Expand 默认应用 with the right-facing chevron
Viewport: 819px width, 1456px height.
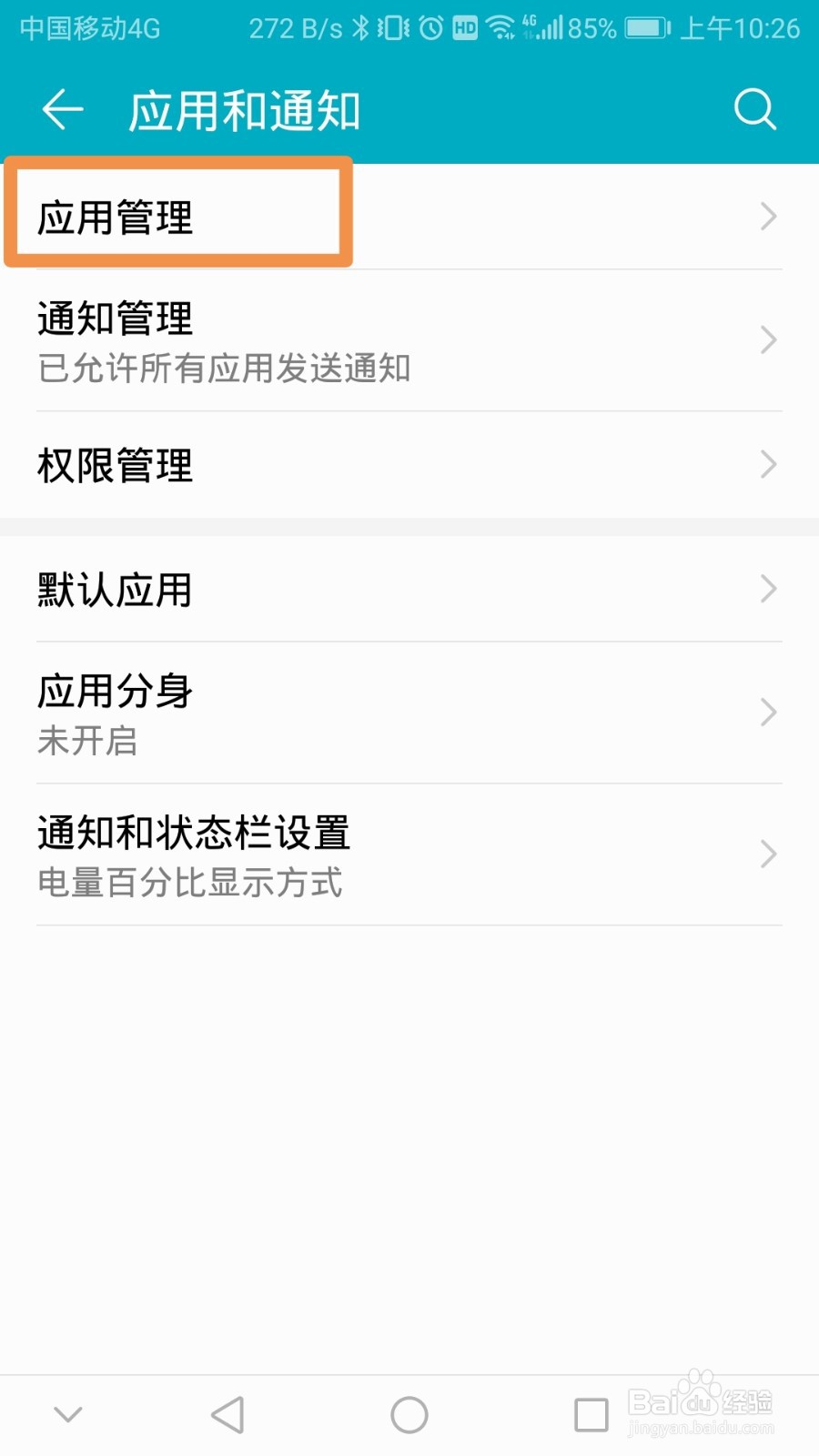point(769,590)
